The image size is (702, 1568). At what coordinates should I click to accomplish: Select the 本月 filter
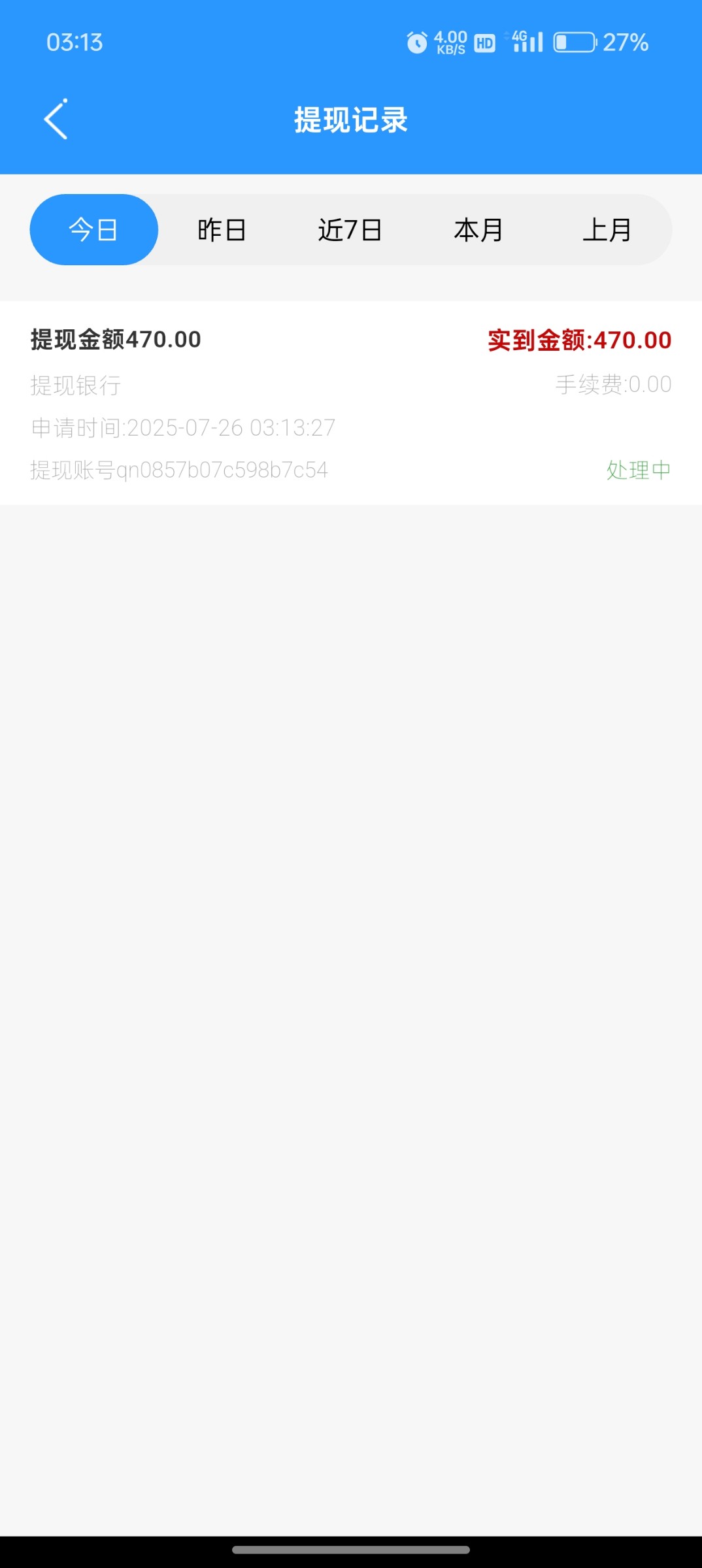(x=479, y=229)
